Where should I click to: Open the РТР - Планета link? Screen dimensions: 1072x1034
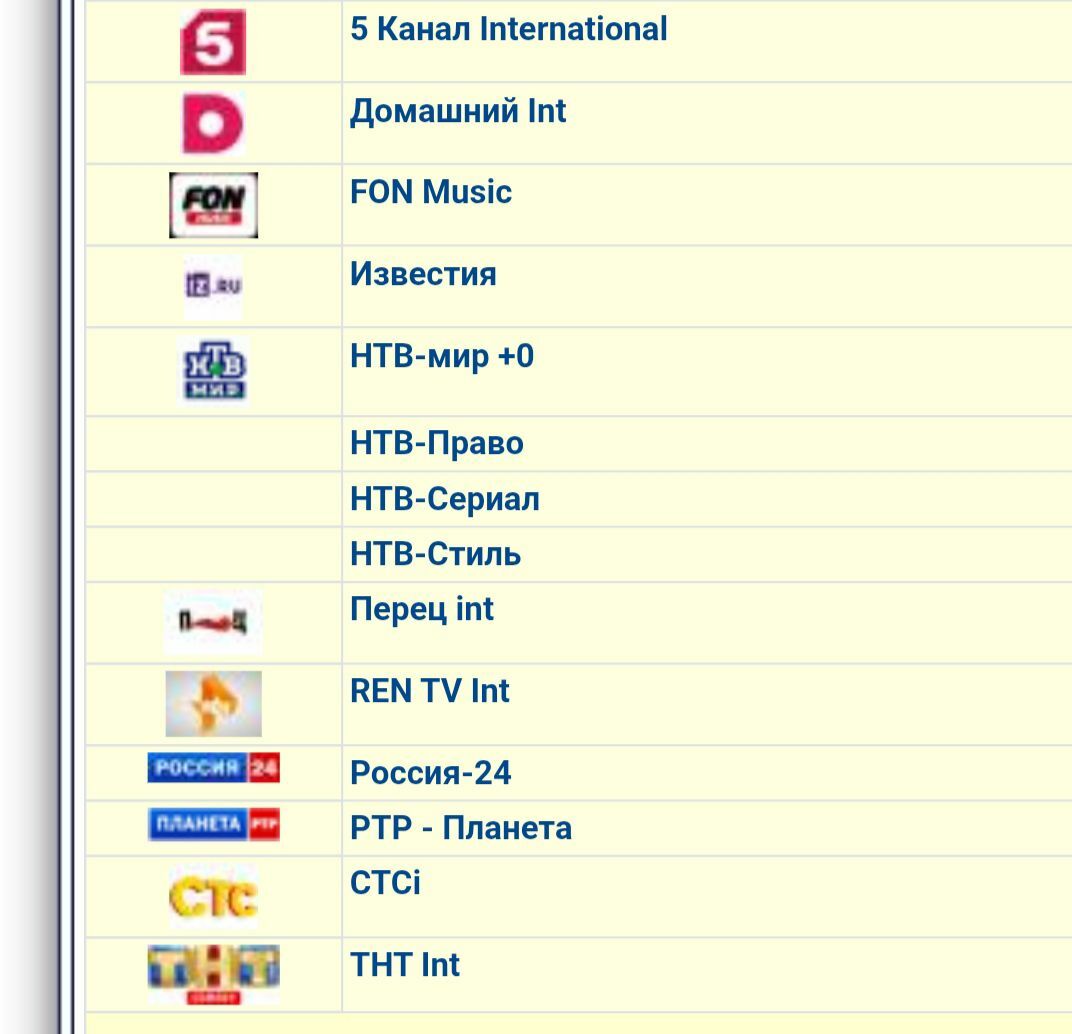coord(460,828)
